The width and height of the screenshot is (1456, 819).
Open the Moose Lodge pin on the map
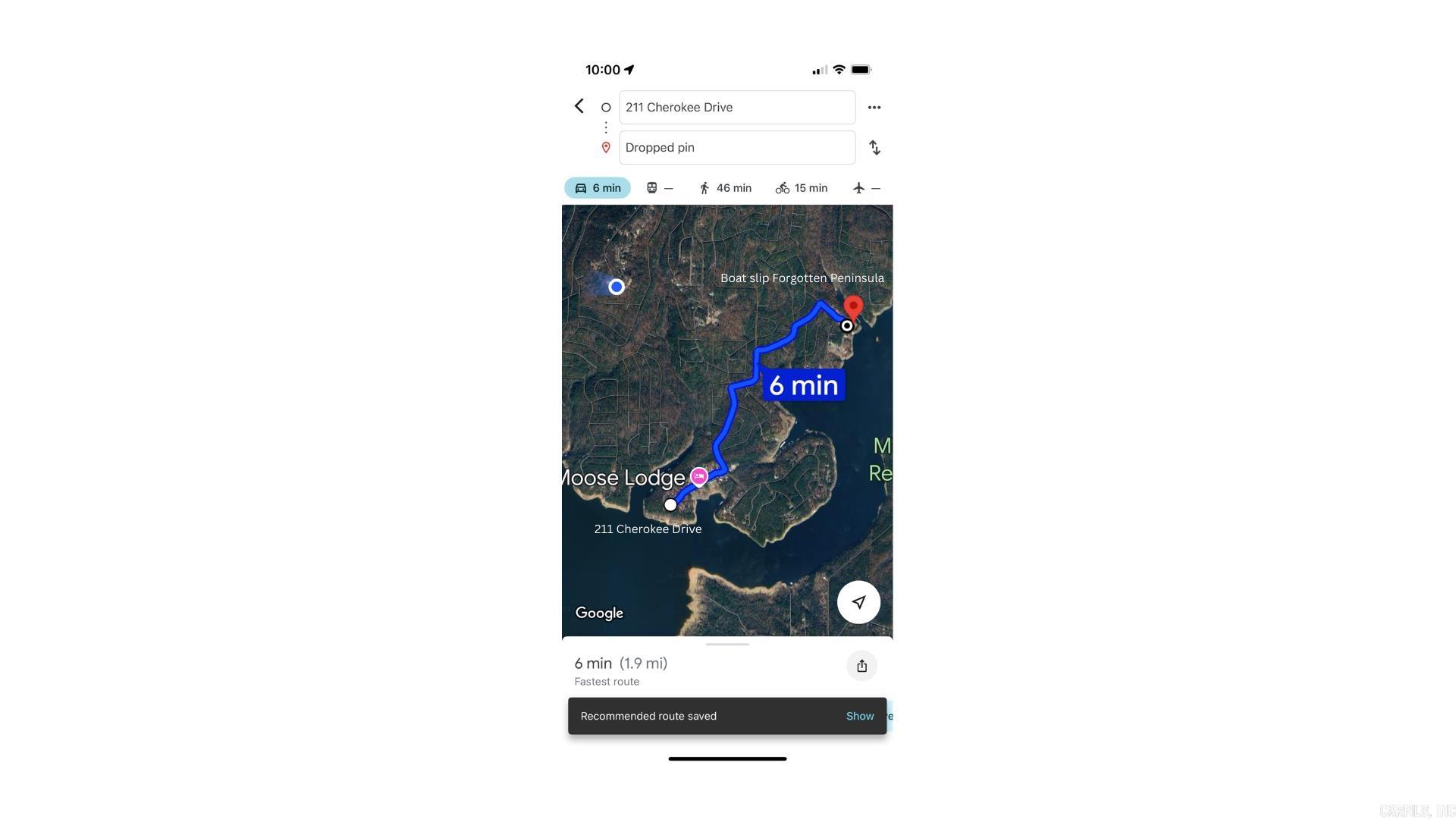pyautogui.click(x=698, y=476)
